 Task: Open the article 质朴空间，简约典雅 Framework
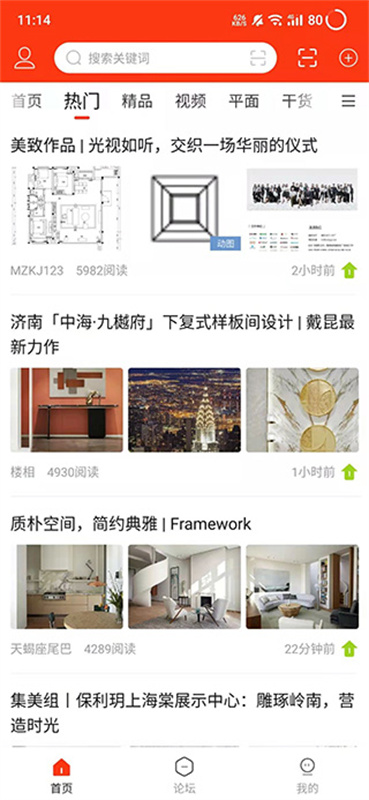(131, 523)
